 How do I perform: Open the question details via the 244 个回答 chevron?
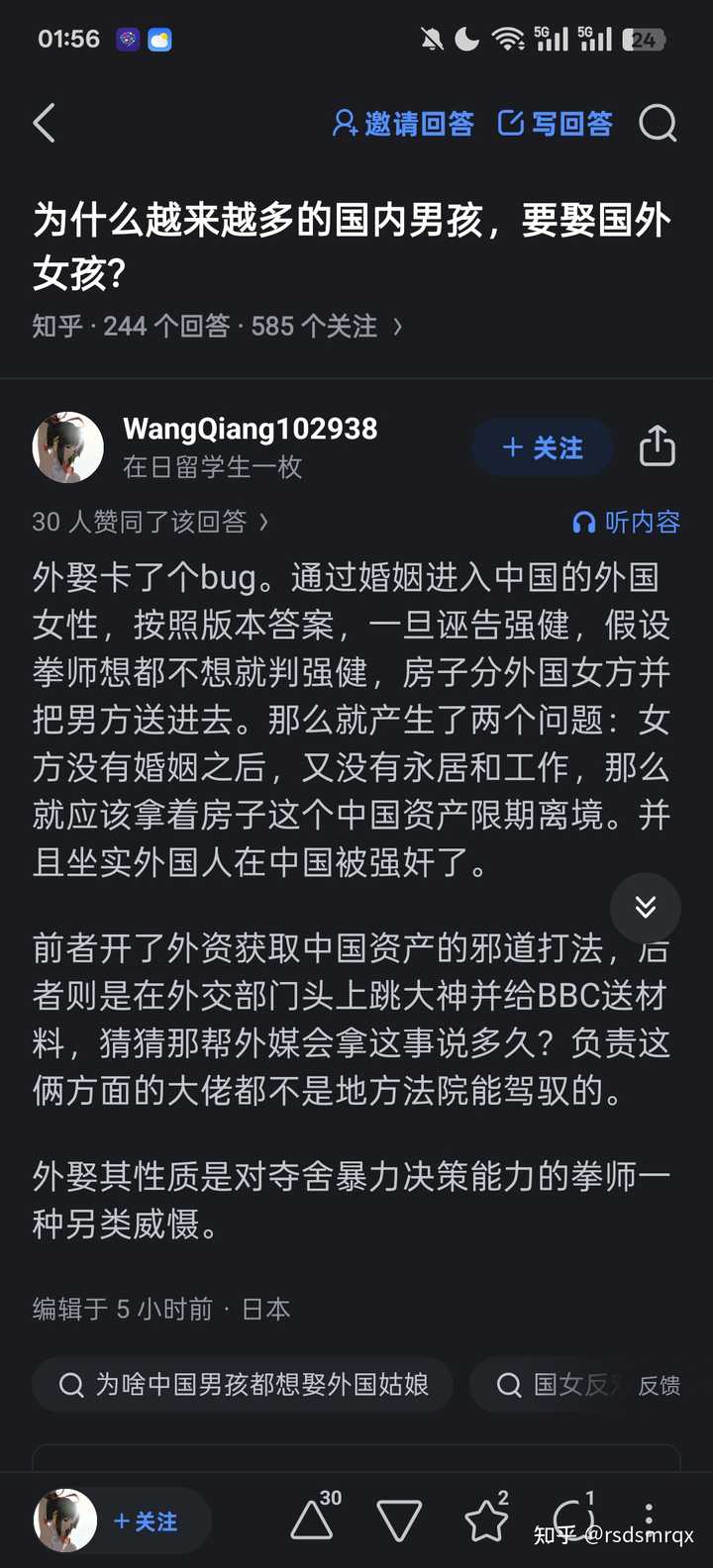pyautogui.click(x=397, y=327)
